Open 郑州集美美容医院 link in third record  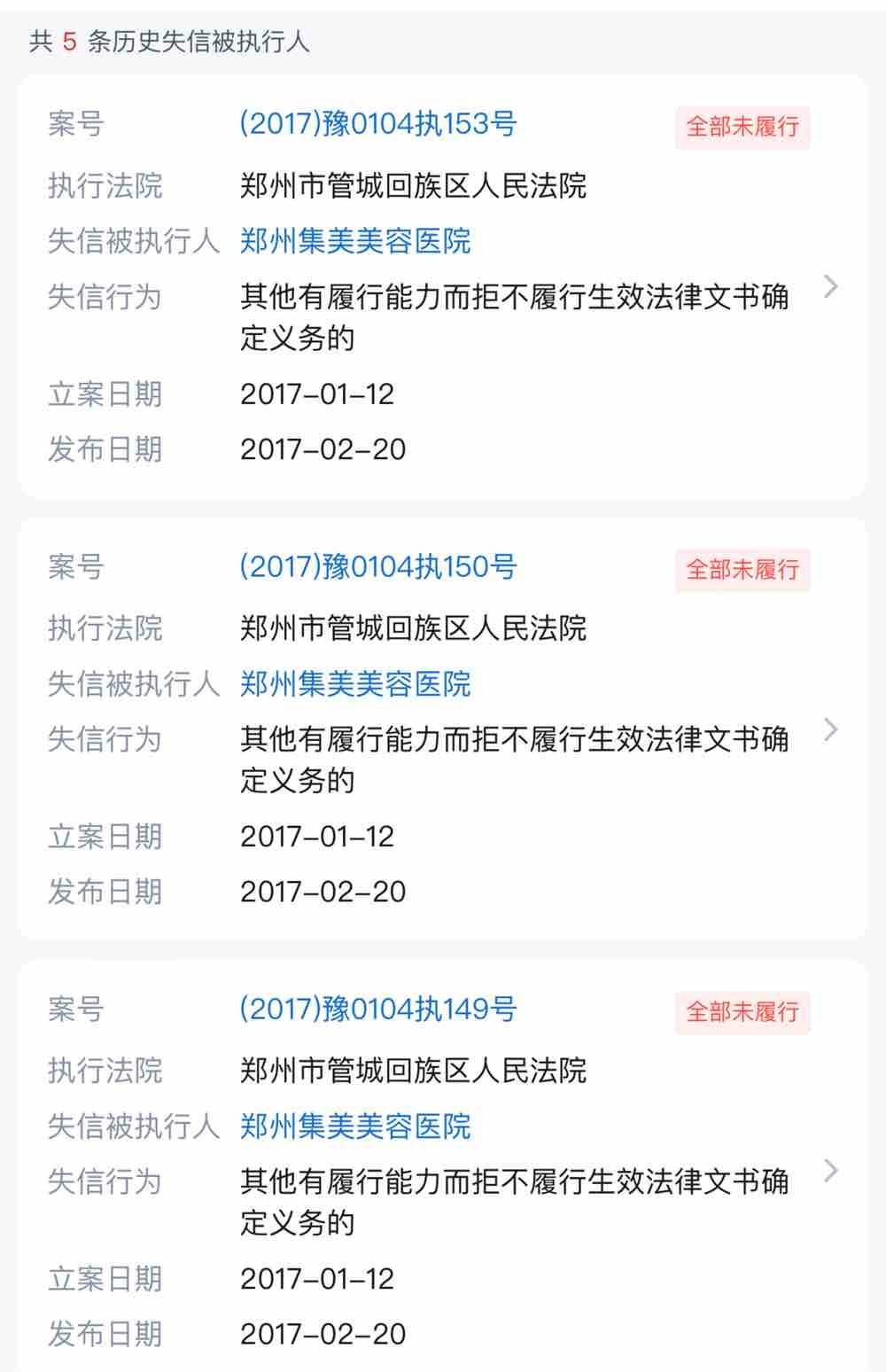coord(354,1127)
